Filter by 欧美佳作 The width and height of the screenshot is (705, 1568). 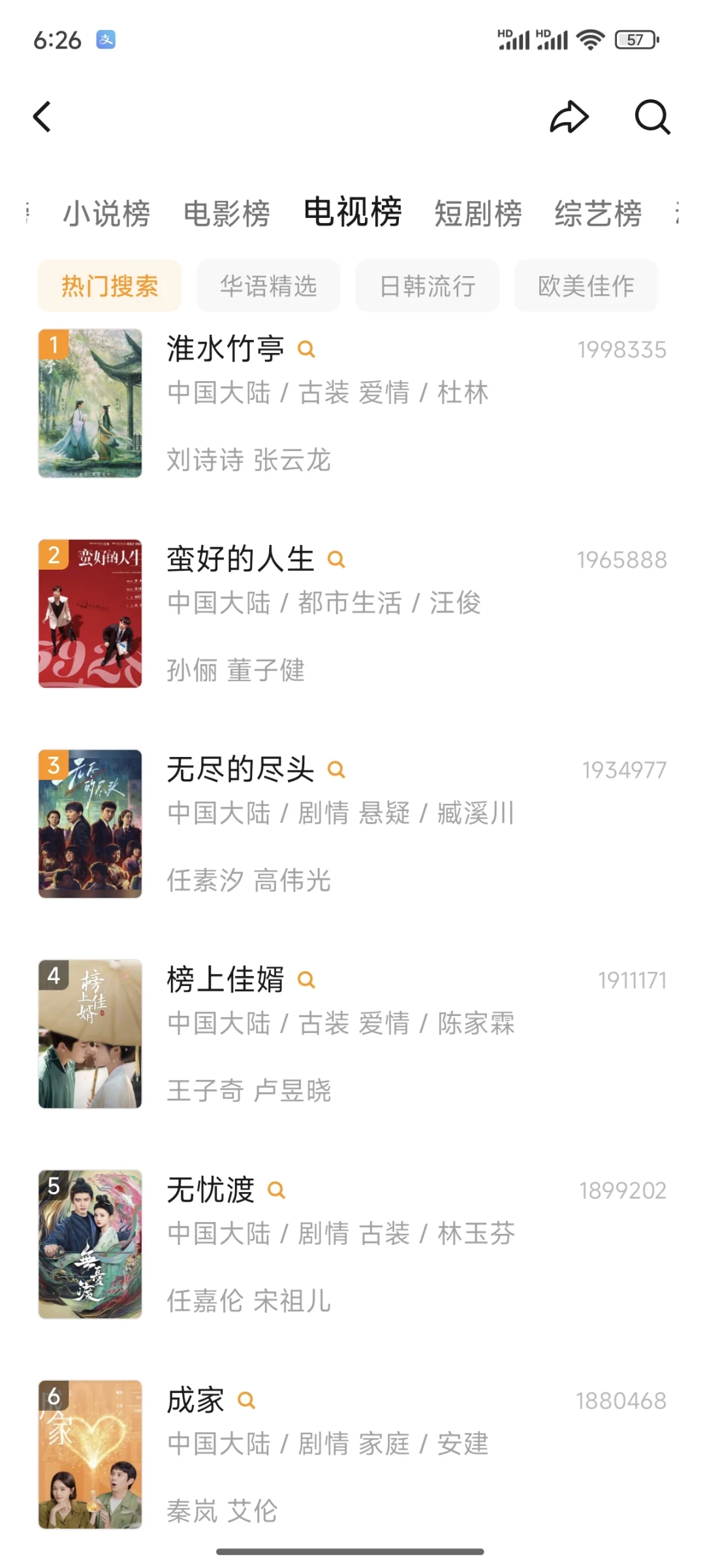point(586,286)
